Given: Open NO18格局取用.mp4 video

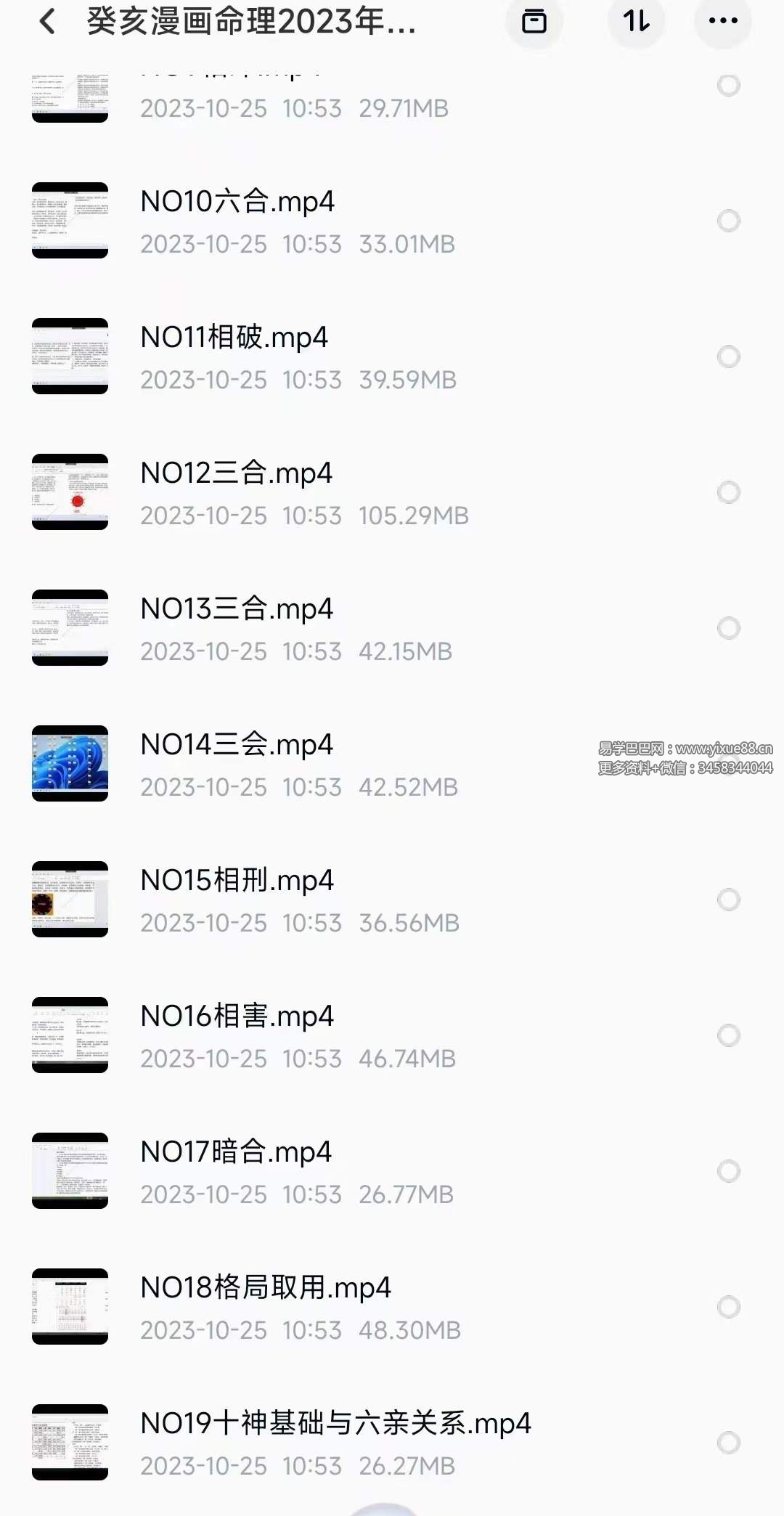Looking at the screenshot, I should click(266, 1288).
